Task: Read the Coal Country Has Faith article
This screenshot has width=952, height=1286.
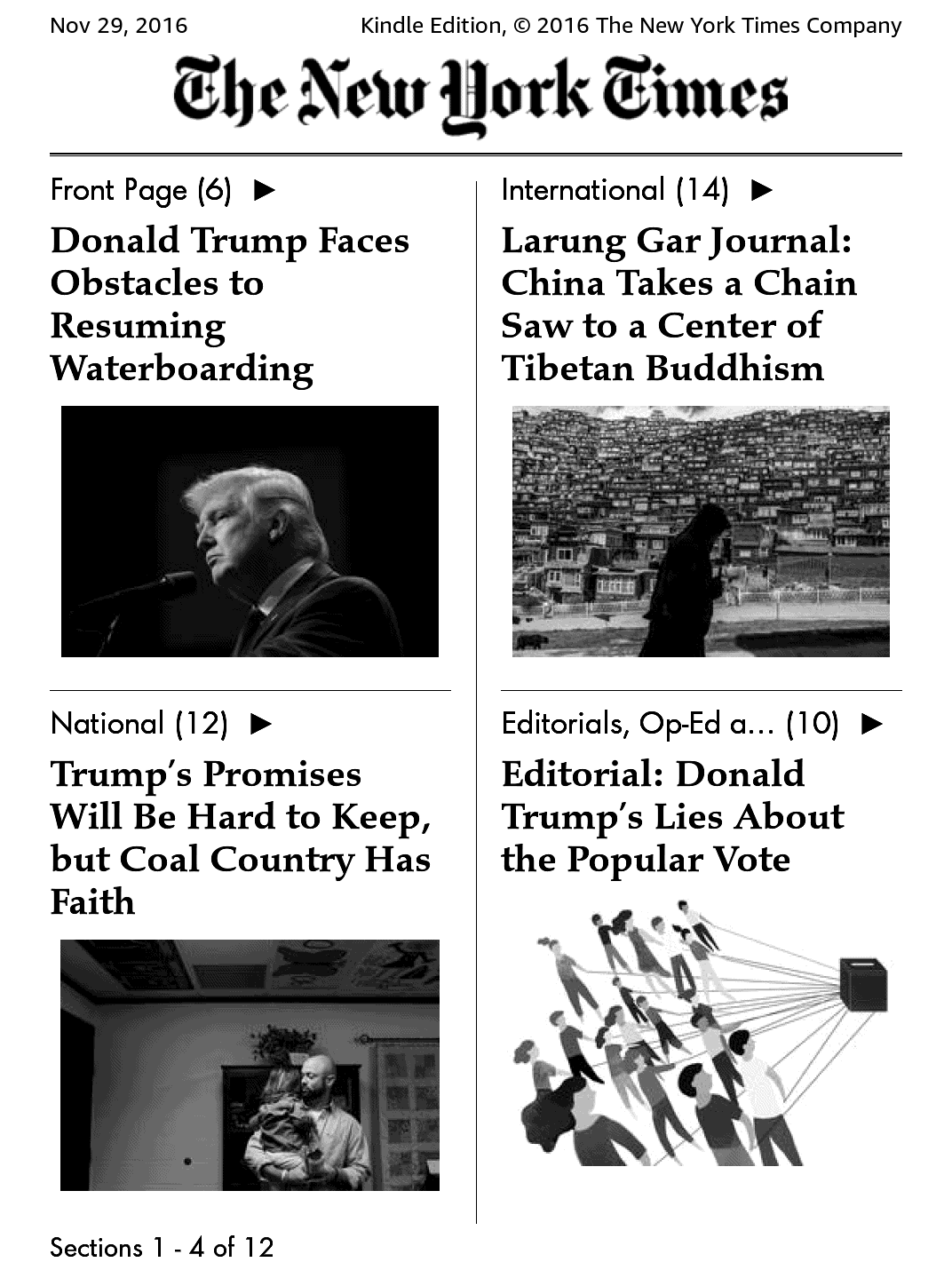Action: point(241,837)
